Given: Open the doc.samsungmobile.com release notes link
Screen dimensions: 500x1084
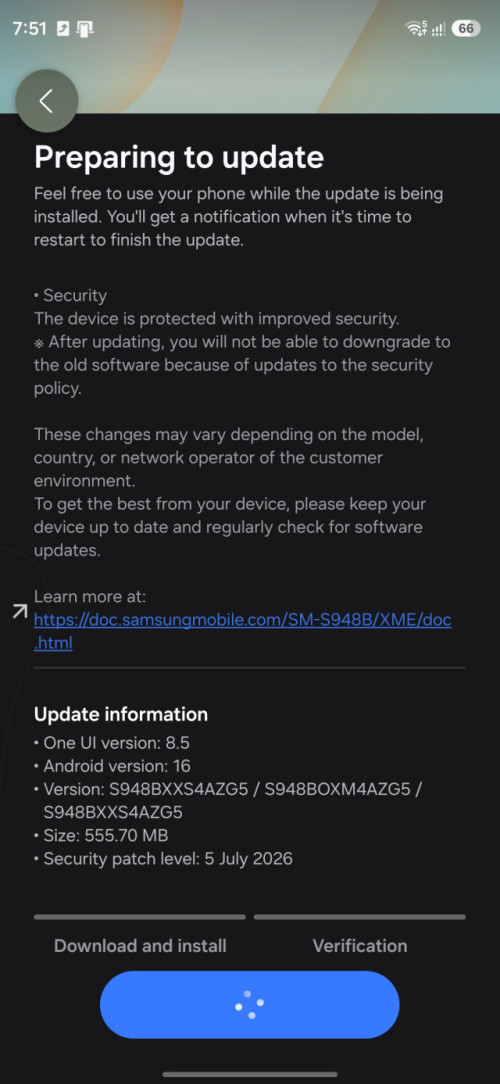Looking at the screenshot, I should 243,630.
